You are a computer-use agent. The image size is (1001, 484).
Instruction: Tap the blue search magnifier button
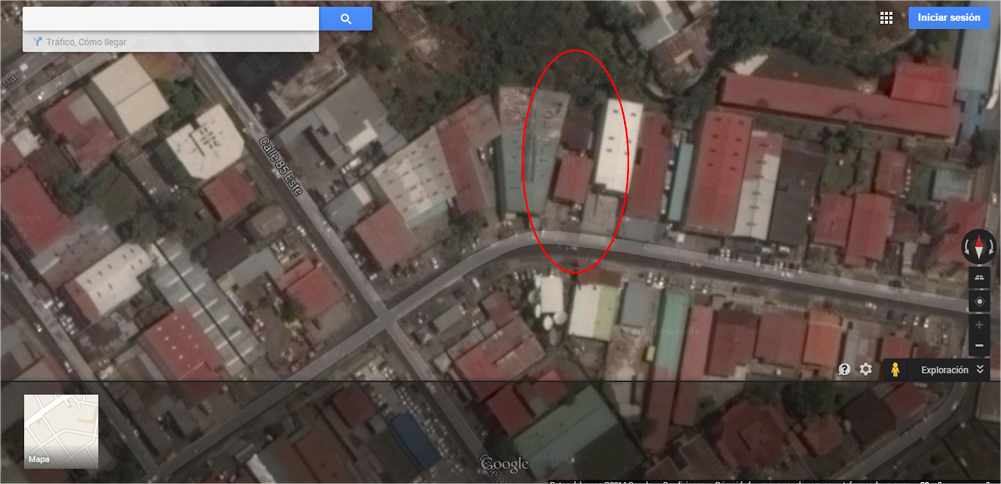(346, 19)
